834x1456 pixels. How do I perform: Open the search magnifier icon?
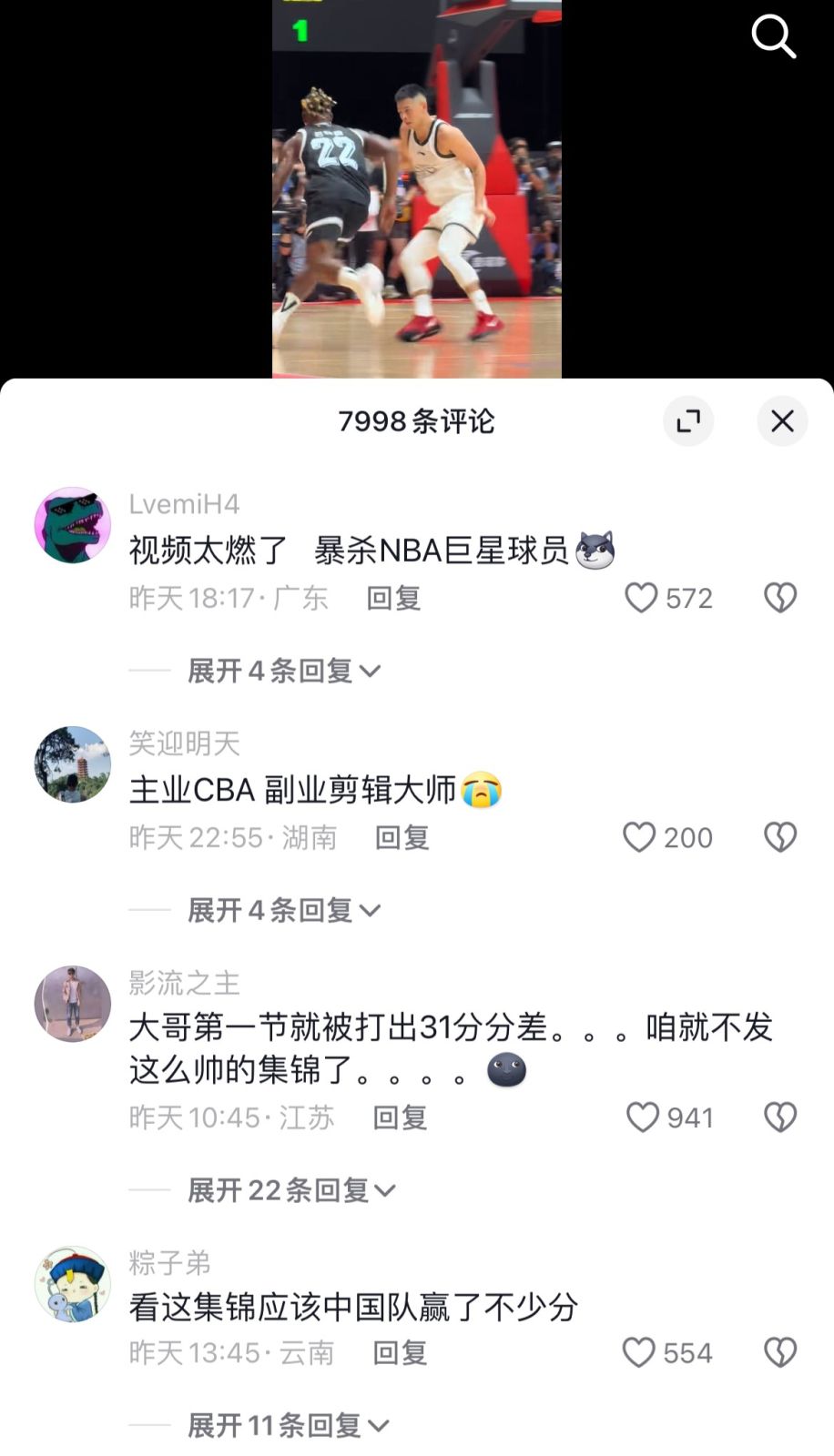(773, 37)
